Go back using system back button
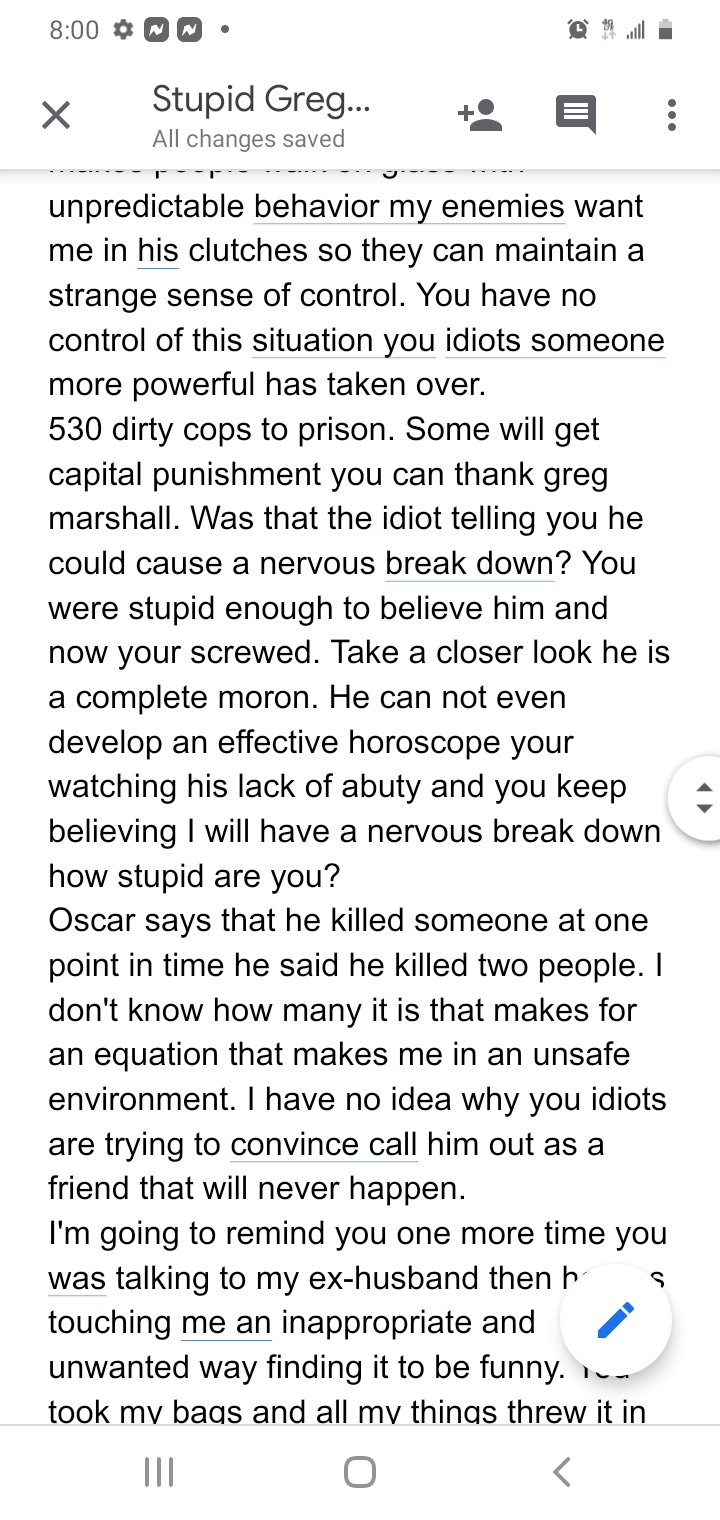The height and width of the screenshot is (1520, 720). pos(561,1471)
